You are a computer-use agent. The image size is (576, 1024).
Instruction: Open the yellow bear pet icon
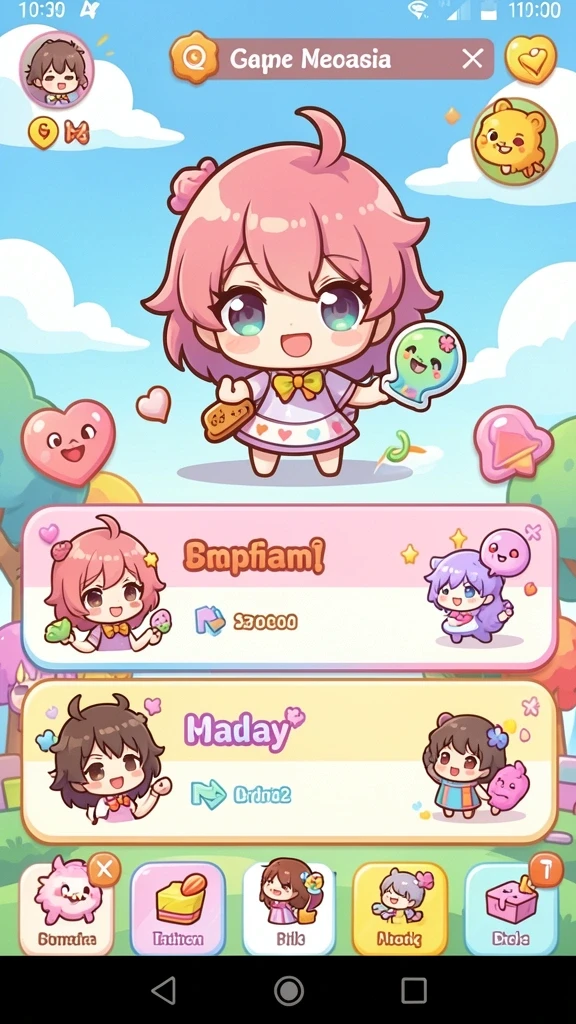[x=514, y=141]
